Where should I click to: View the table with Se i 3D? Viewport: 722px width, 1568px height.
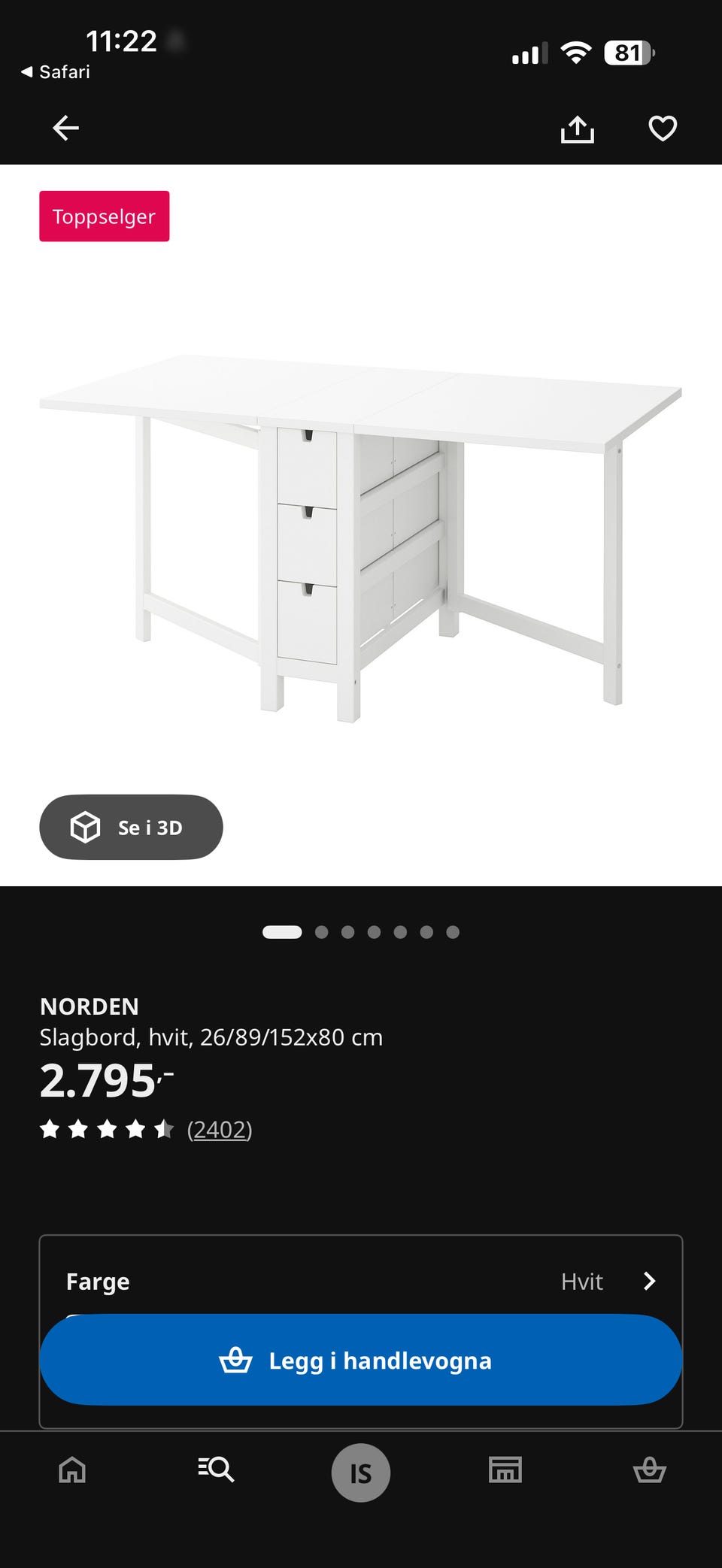click(x=131, y=827)
